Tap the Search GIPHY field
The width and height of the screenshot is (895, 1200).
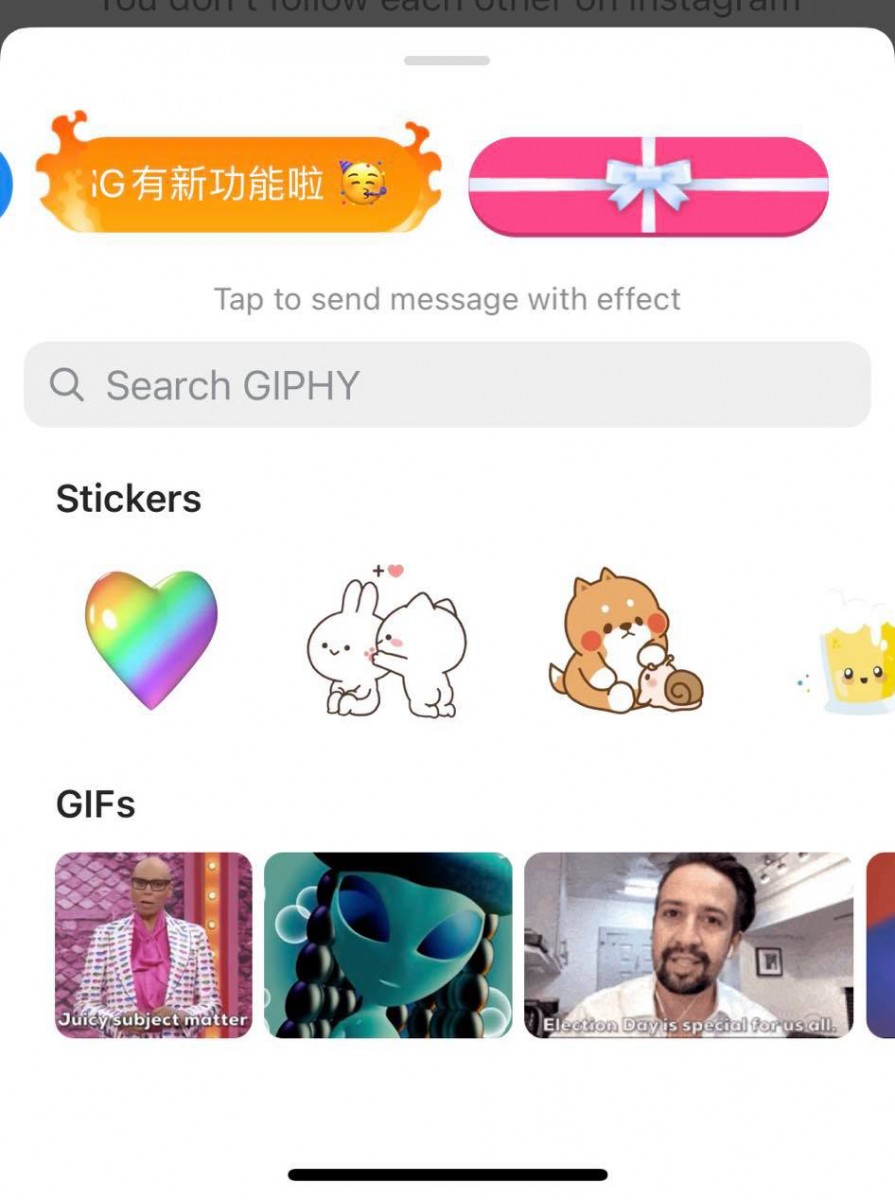[447, 385]
